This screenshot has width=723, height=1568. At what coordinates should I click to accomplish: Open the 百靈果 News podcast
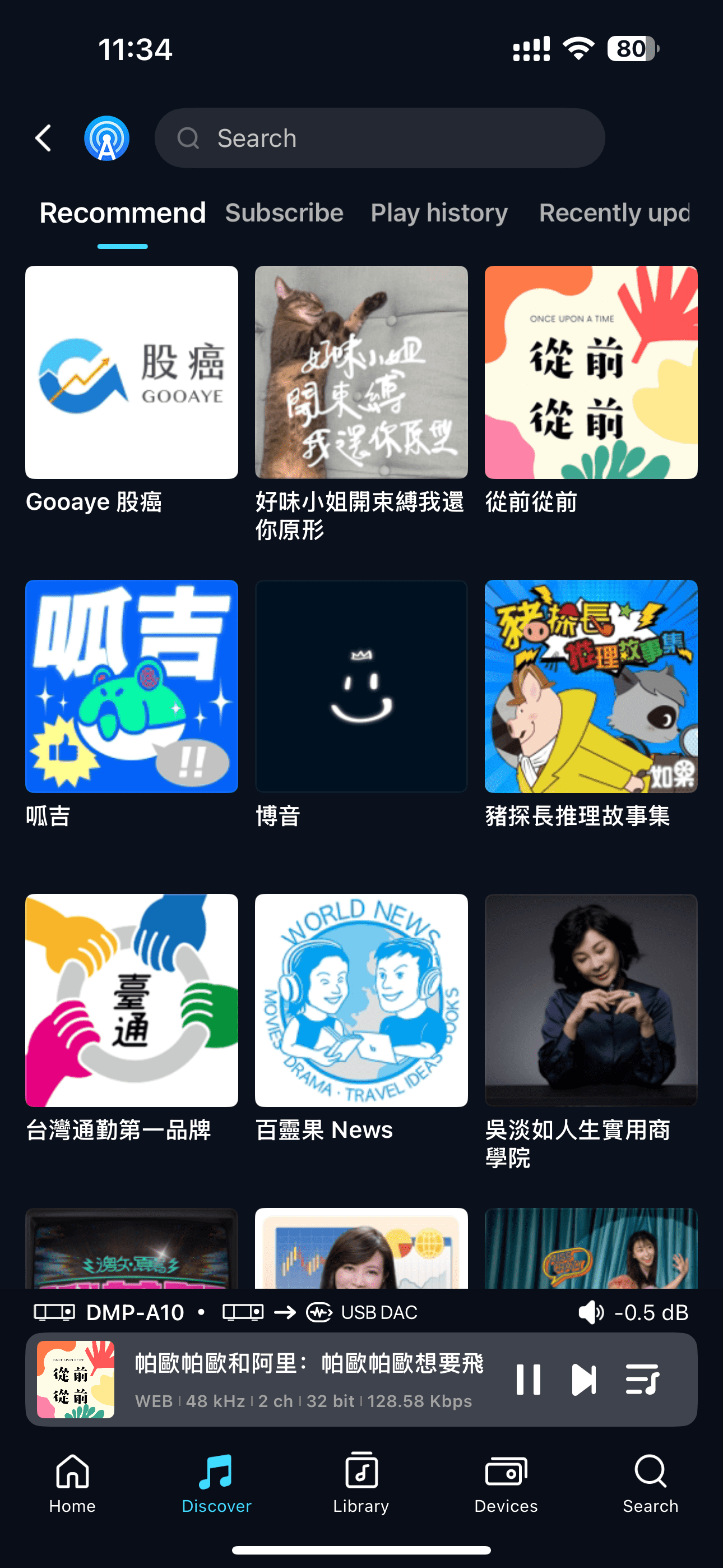pos(361,1000)
